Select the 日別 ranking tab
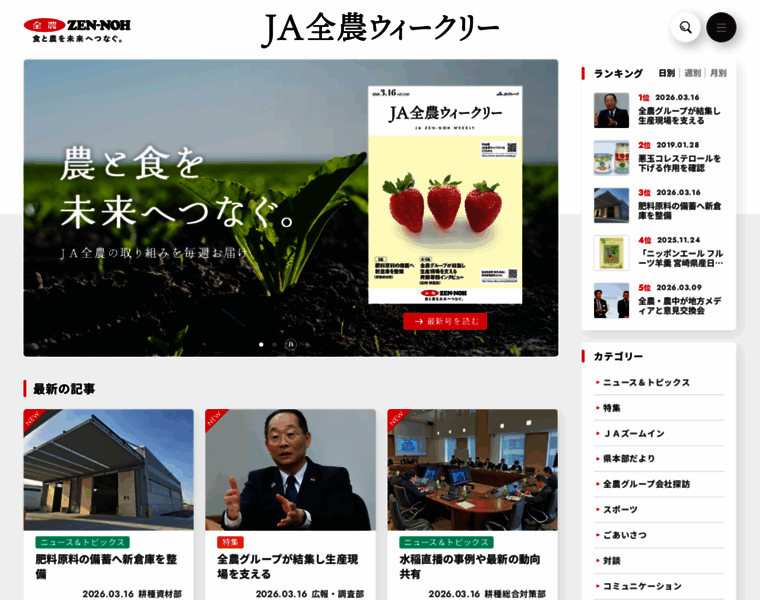This screenshot has width=760, height=600. coord(666,73)
